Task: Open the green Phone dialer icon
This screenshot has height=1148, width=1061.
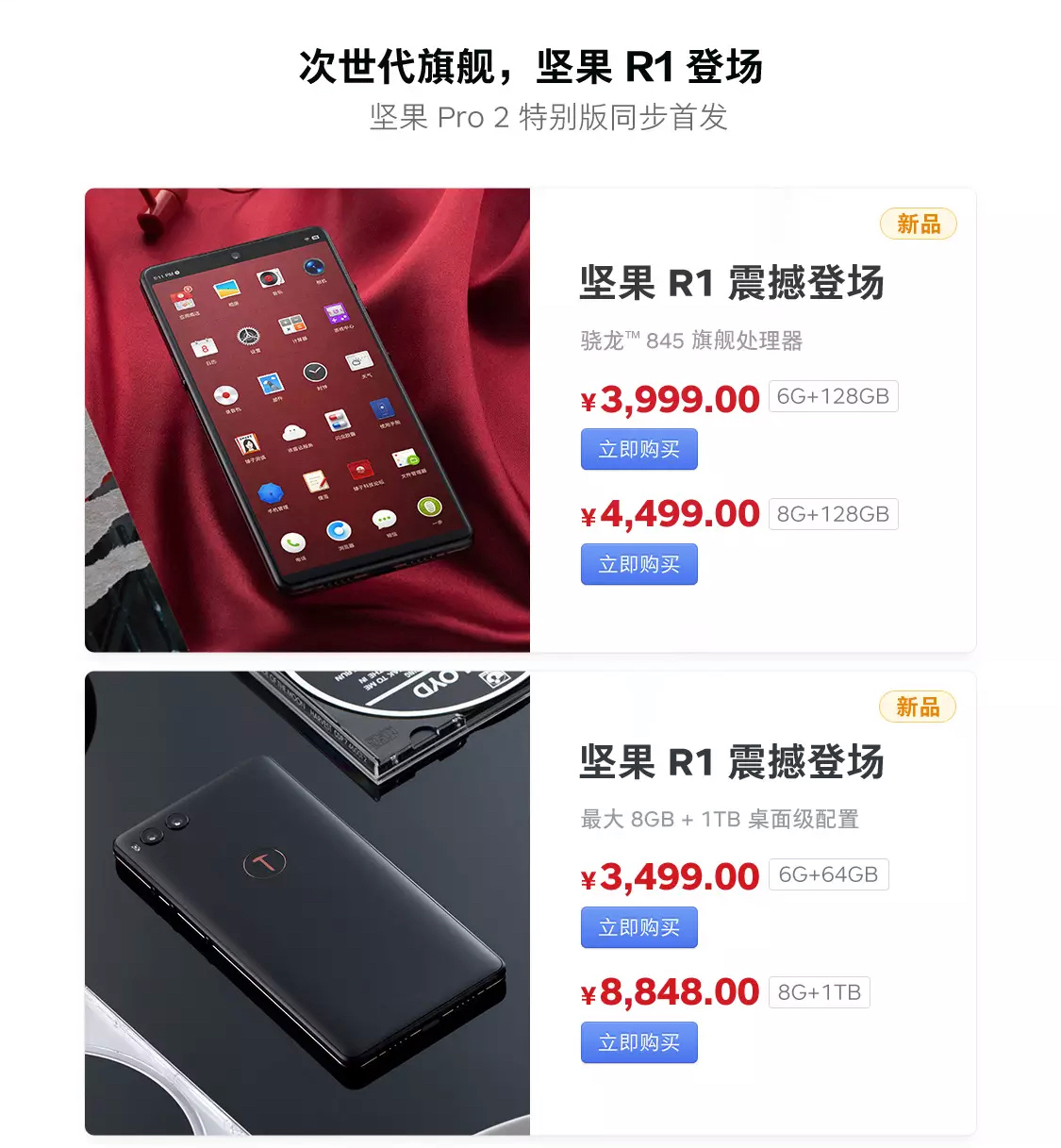Action: click(294, 542)
